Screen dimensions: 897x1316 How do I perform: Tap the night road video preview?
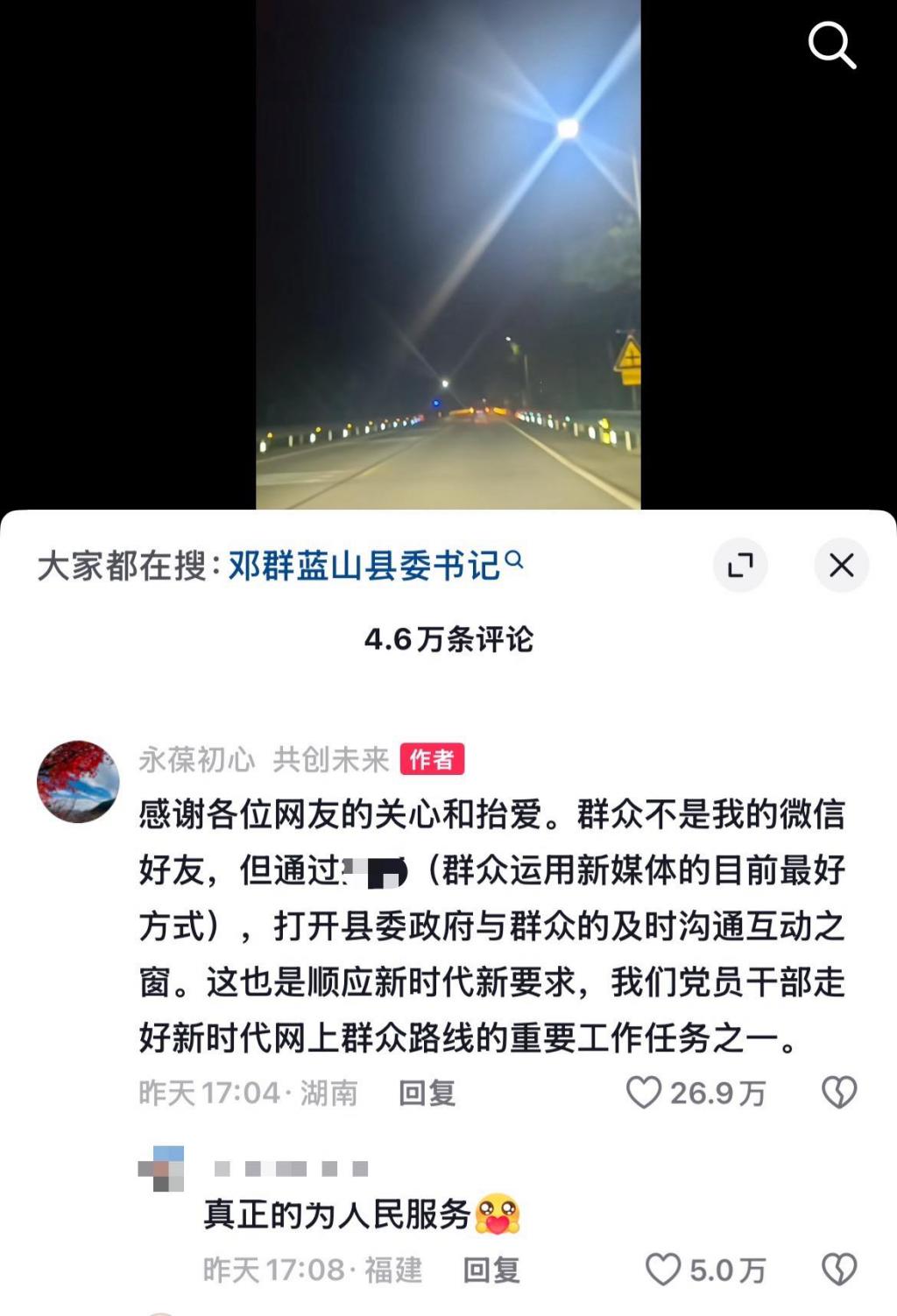[x=448, y=254]
